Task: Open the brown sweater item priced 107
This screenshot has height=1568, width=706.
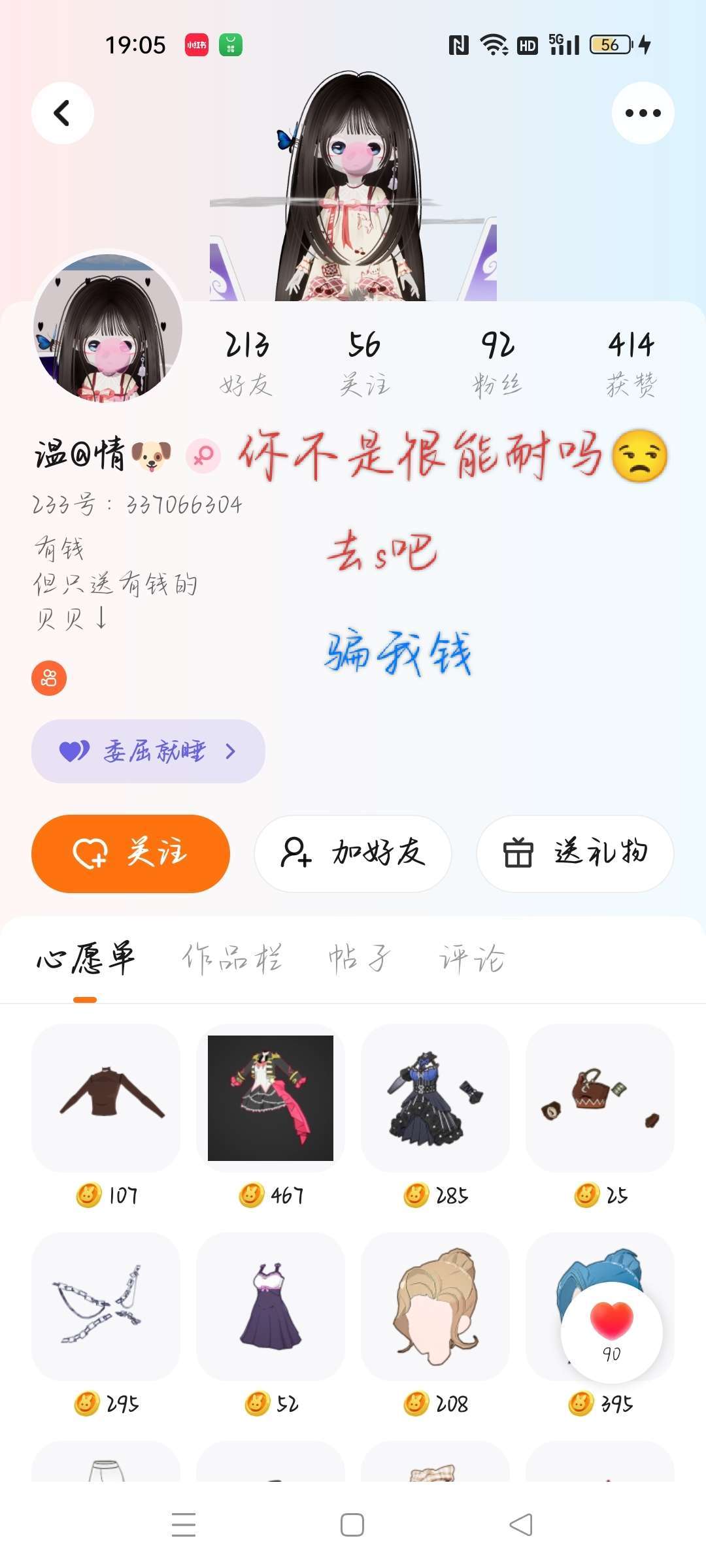Action: (x=106, y=1099)
